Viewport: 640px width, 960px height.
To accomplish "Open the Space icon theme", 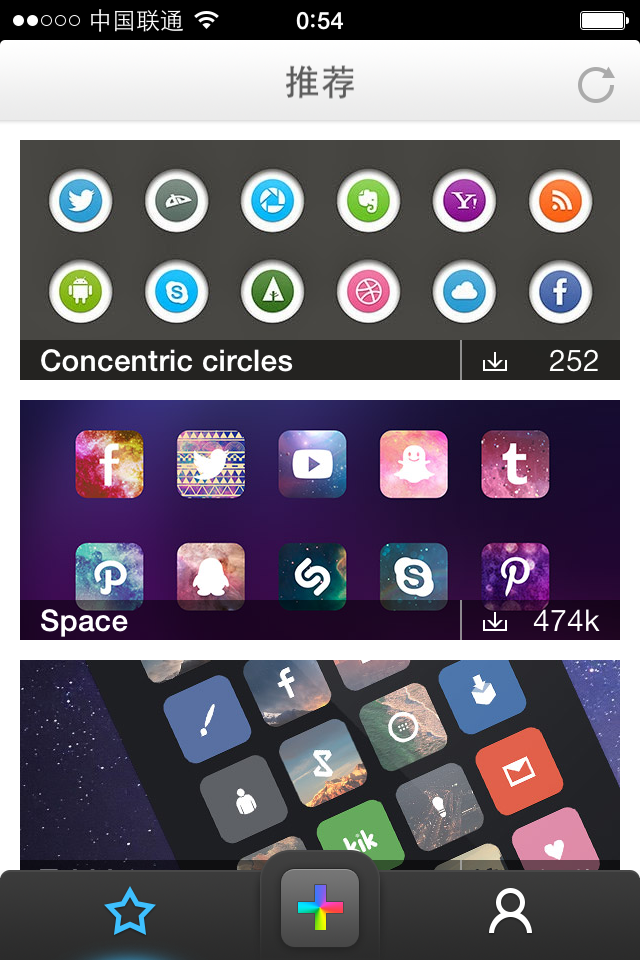I will click(320, 520).
